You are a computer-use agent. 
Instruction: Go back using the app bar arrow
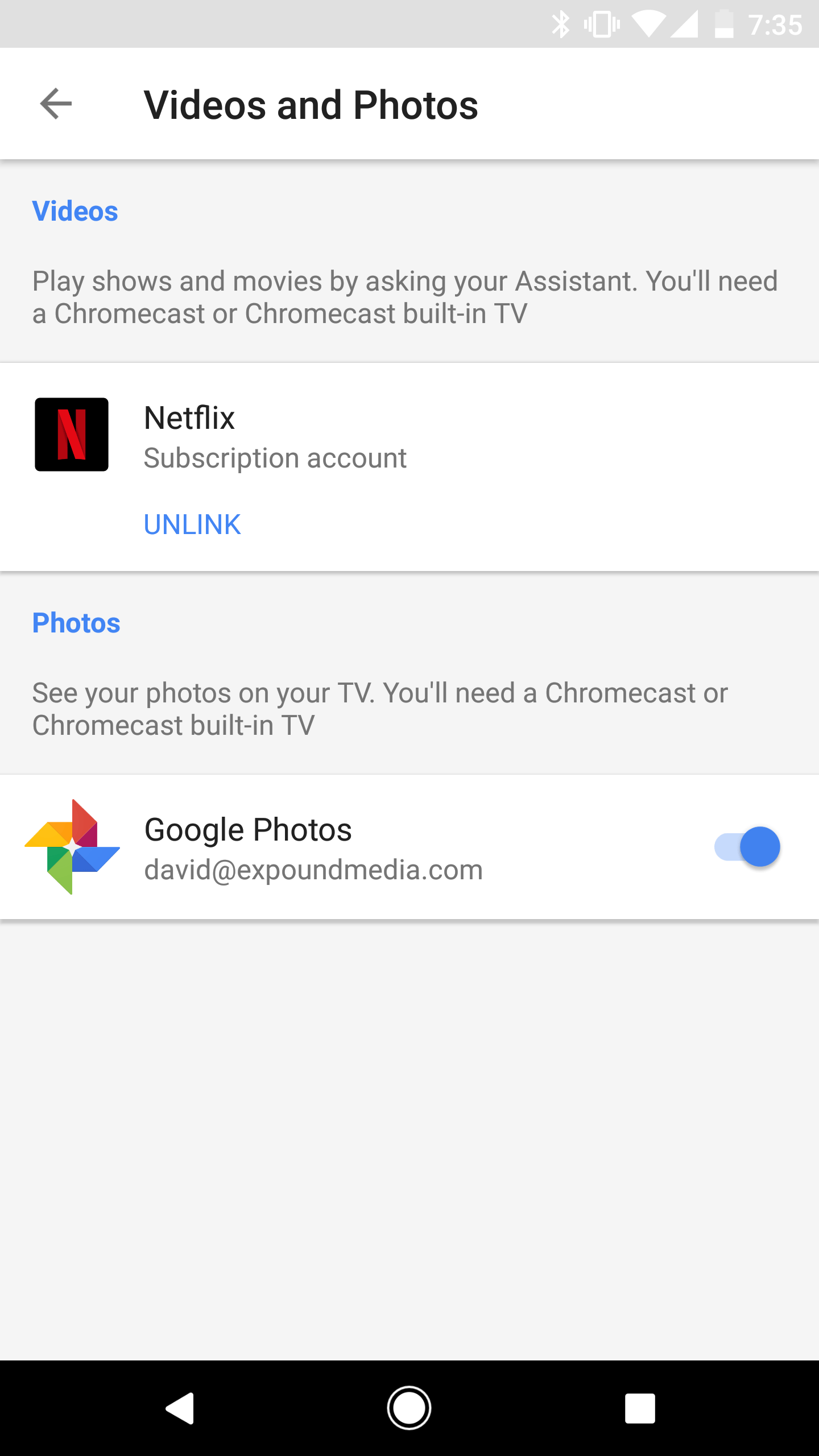pos(56,104)
